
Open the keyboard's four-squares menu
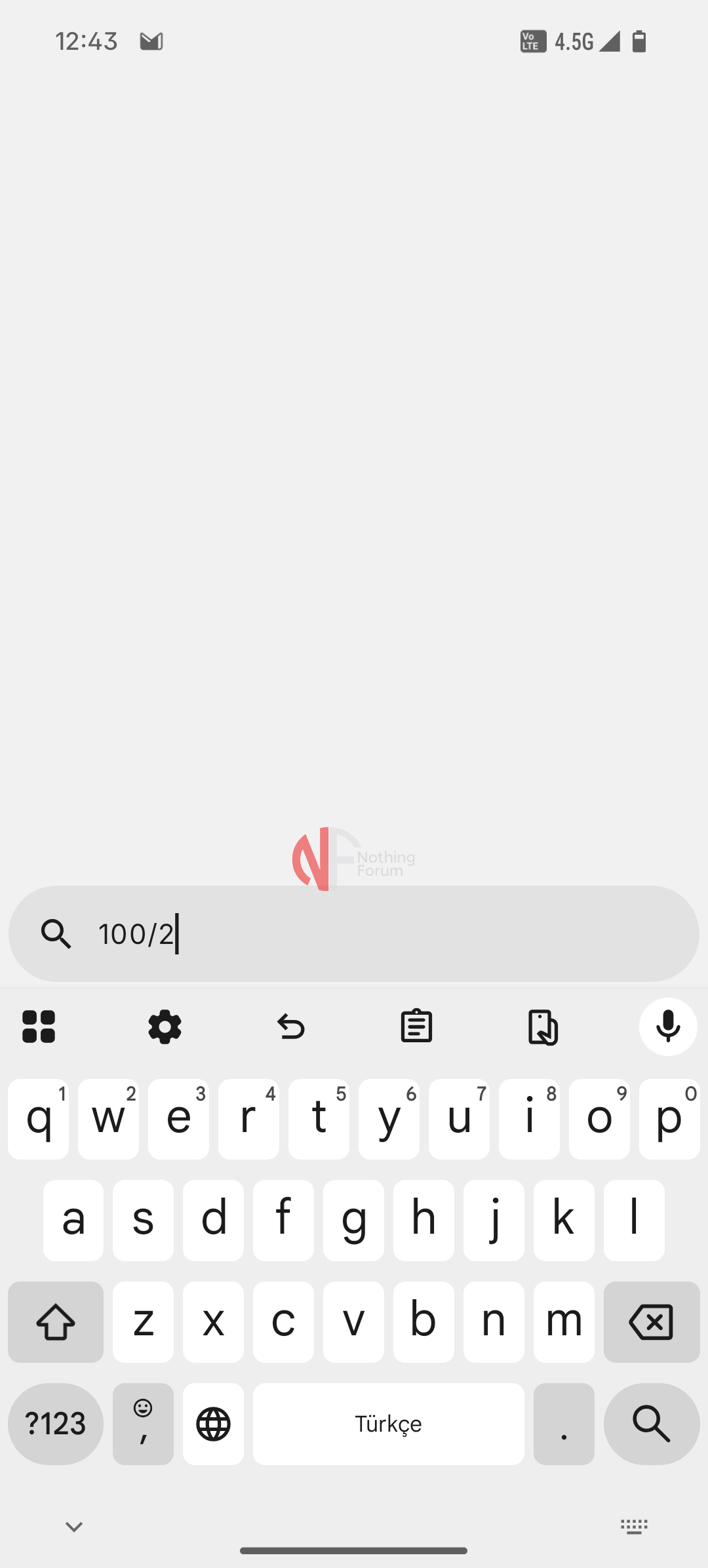point(39,1027)
